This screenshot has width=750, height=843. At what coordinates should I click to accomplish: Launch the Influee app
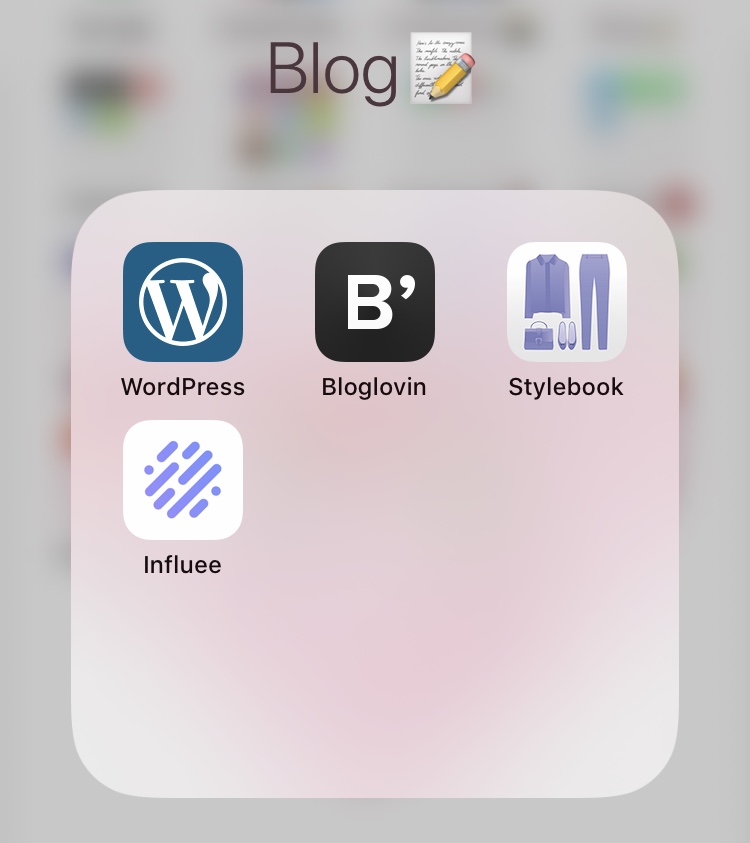(x=183, y=479)
